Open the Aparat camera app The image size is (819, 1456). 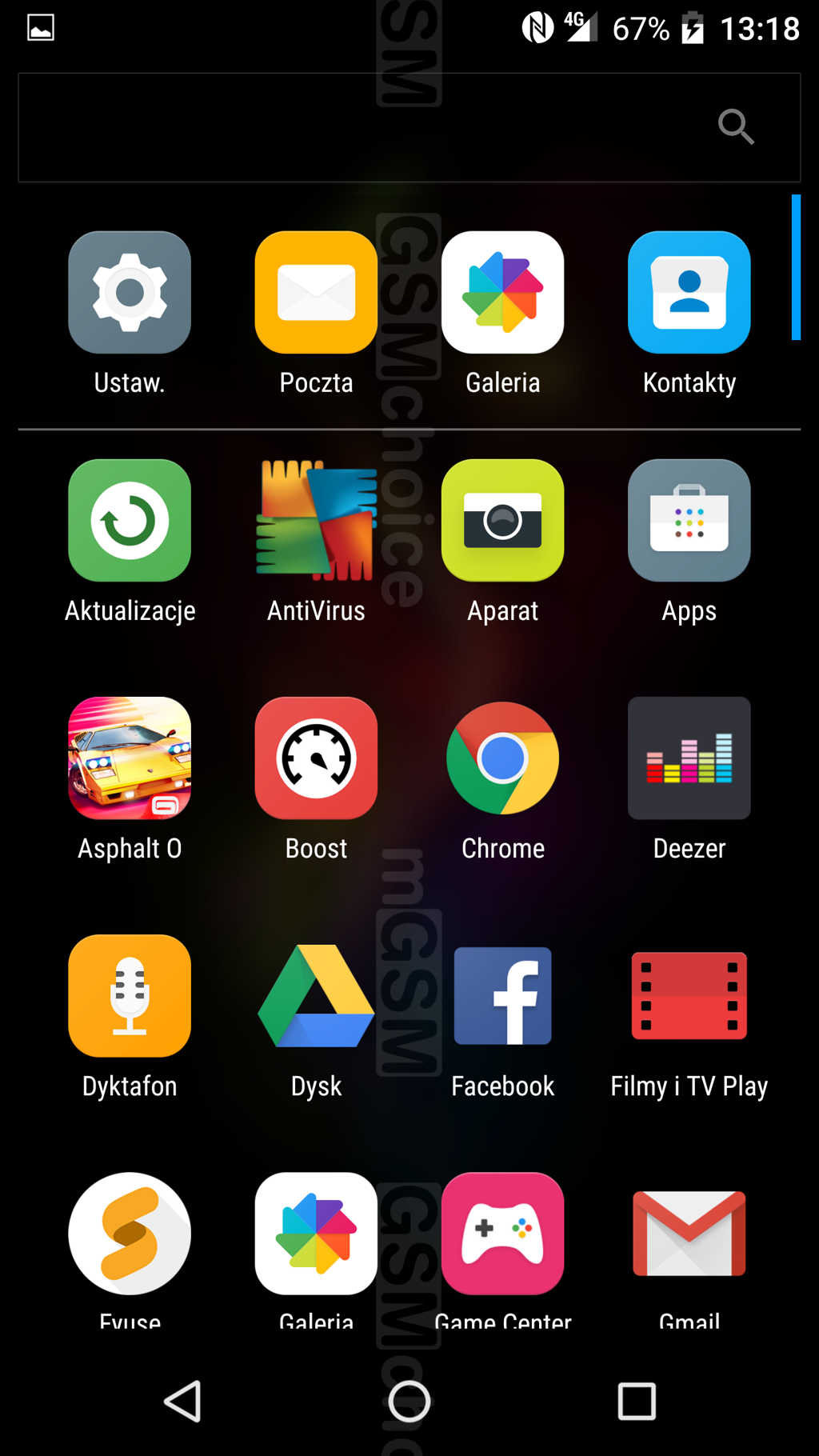click(502, 521)
